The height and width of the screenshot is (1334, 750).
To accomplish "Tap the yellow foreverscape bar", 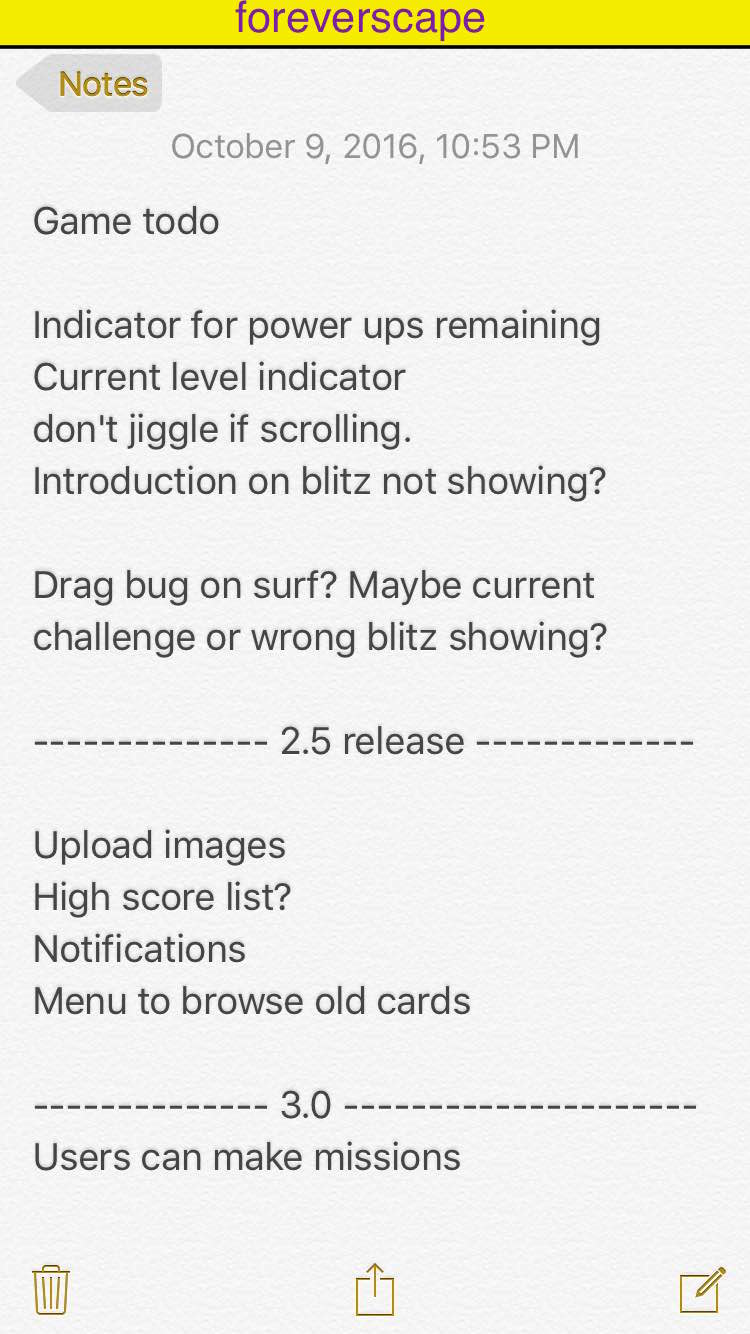I will coord(375,23).
